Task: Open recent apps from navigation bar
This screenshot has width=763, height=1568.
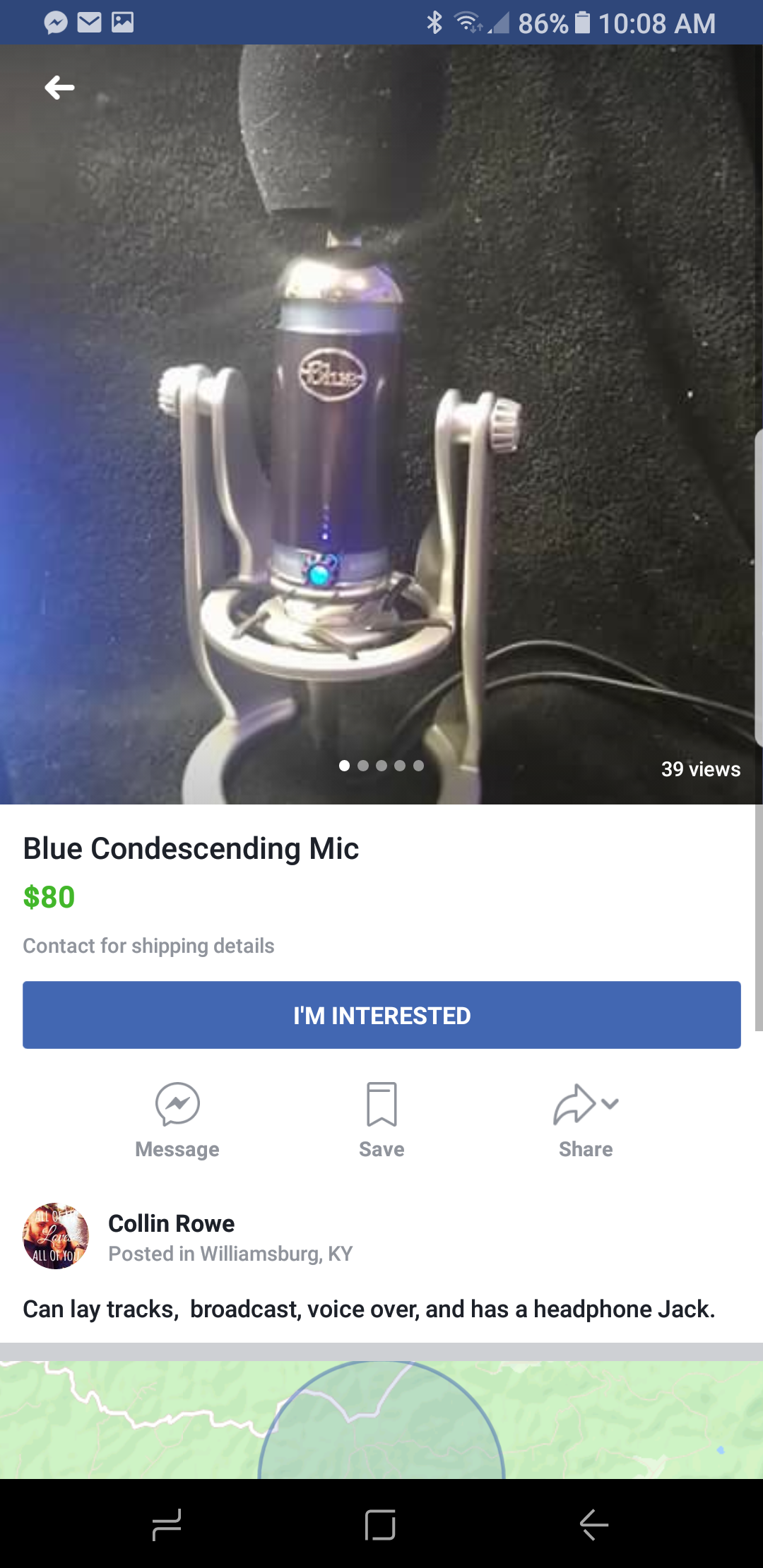Action: [167, 1524]
